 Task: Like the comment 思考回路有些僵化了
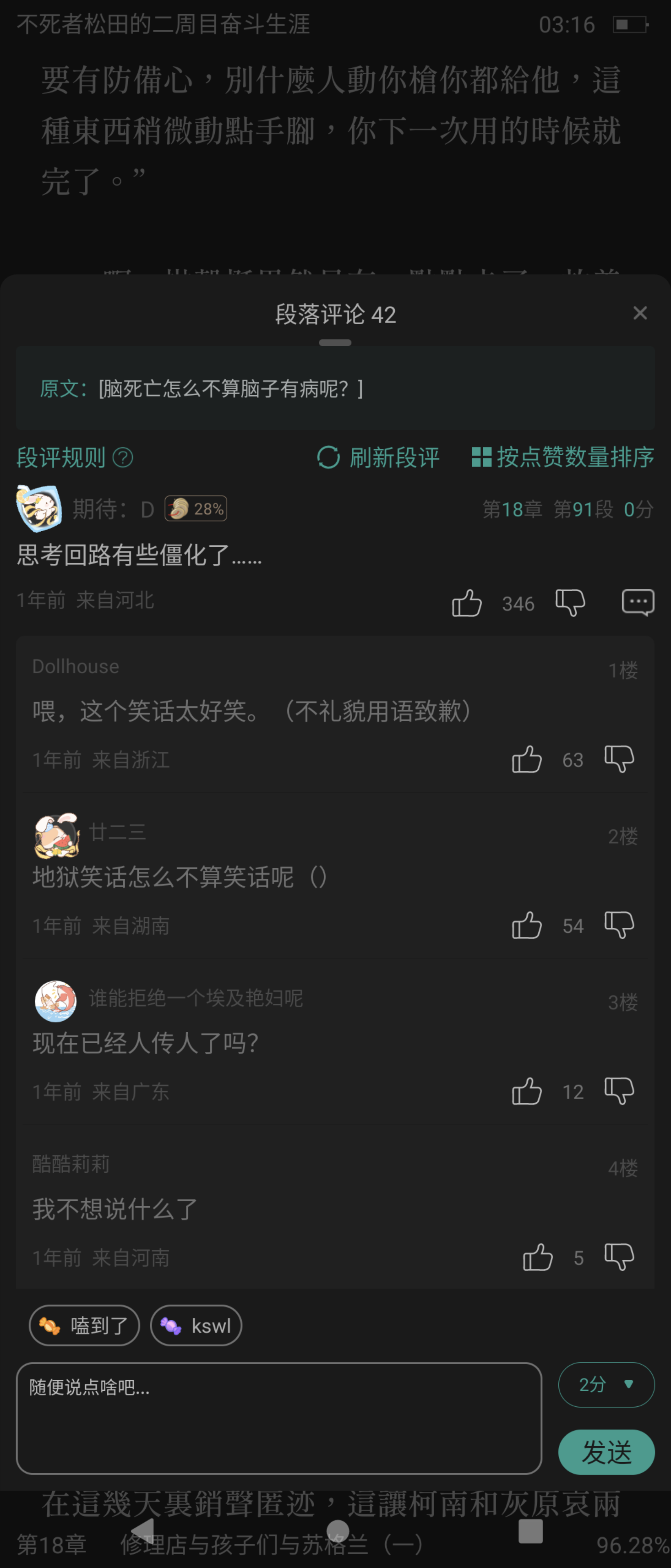[x=467, y=603]
